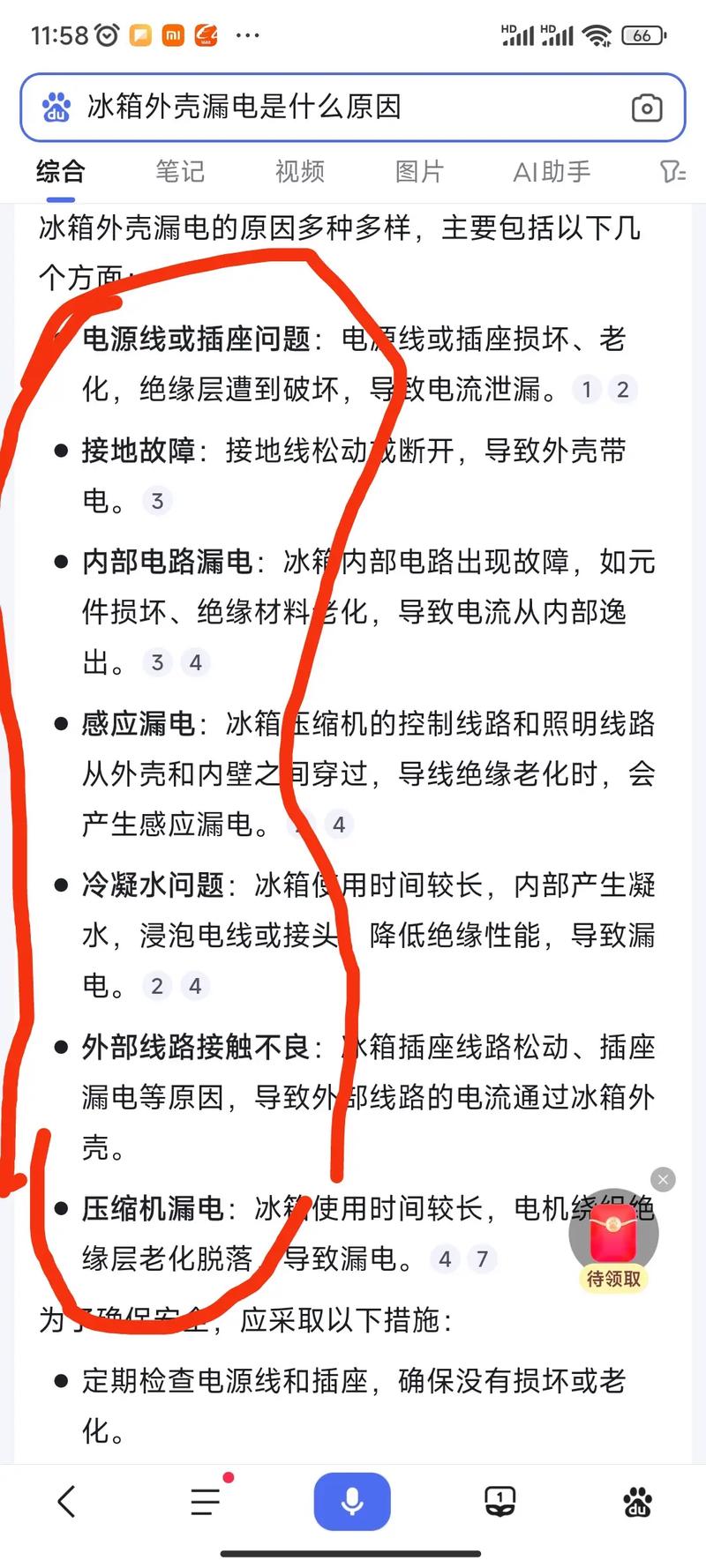Open the tab switcher showing 1 page
The width and height of the screenshot is (706, 1568).
(x=499, y=1502)
